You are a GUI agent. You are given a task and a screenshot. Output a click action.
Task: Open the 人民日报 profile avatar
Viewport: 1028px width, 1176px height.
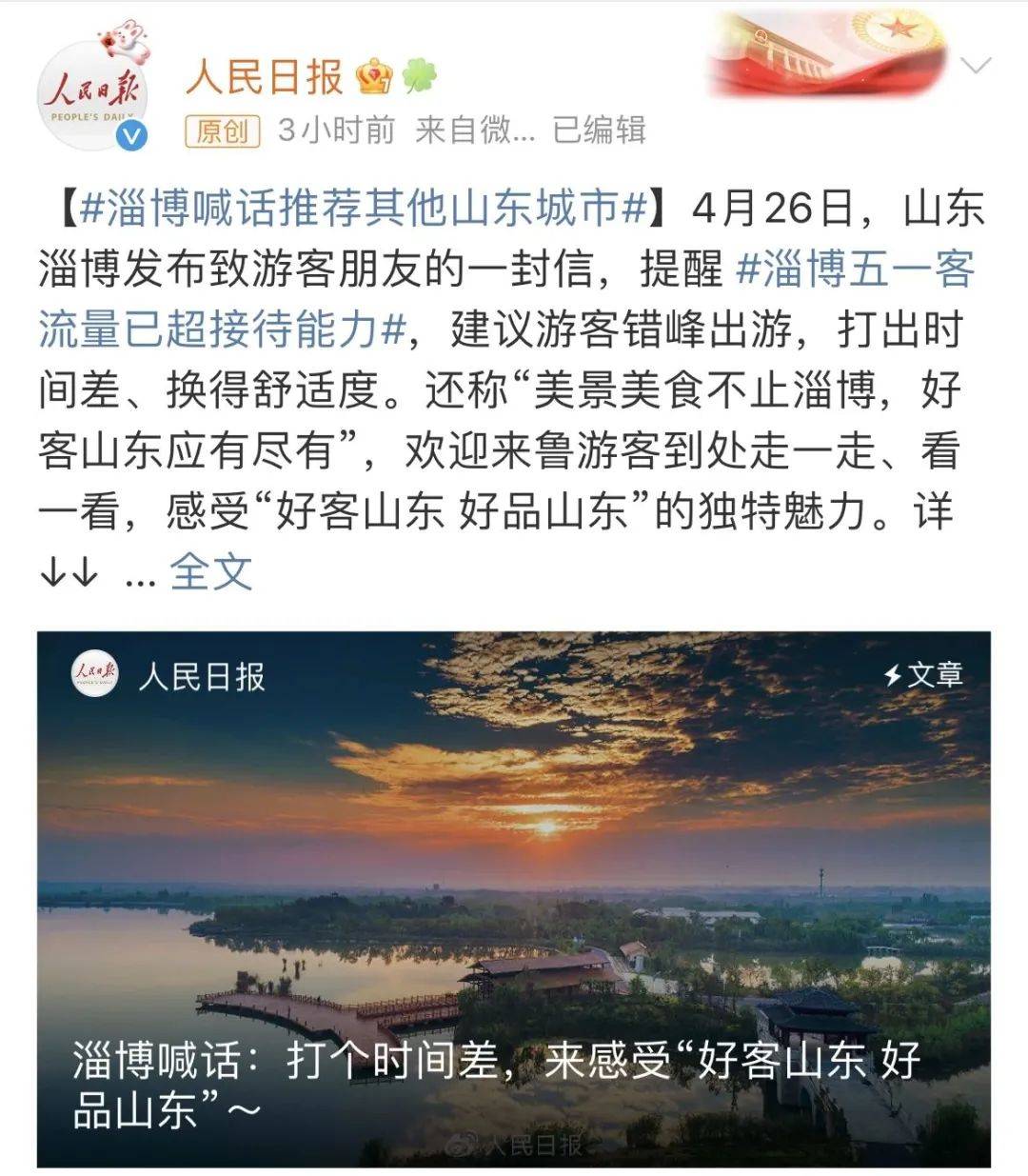point(93,95)
